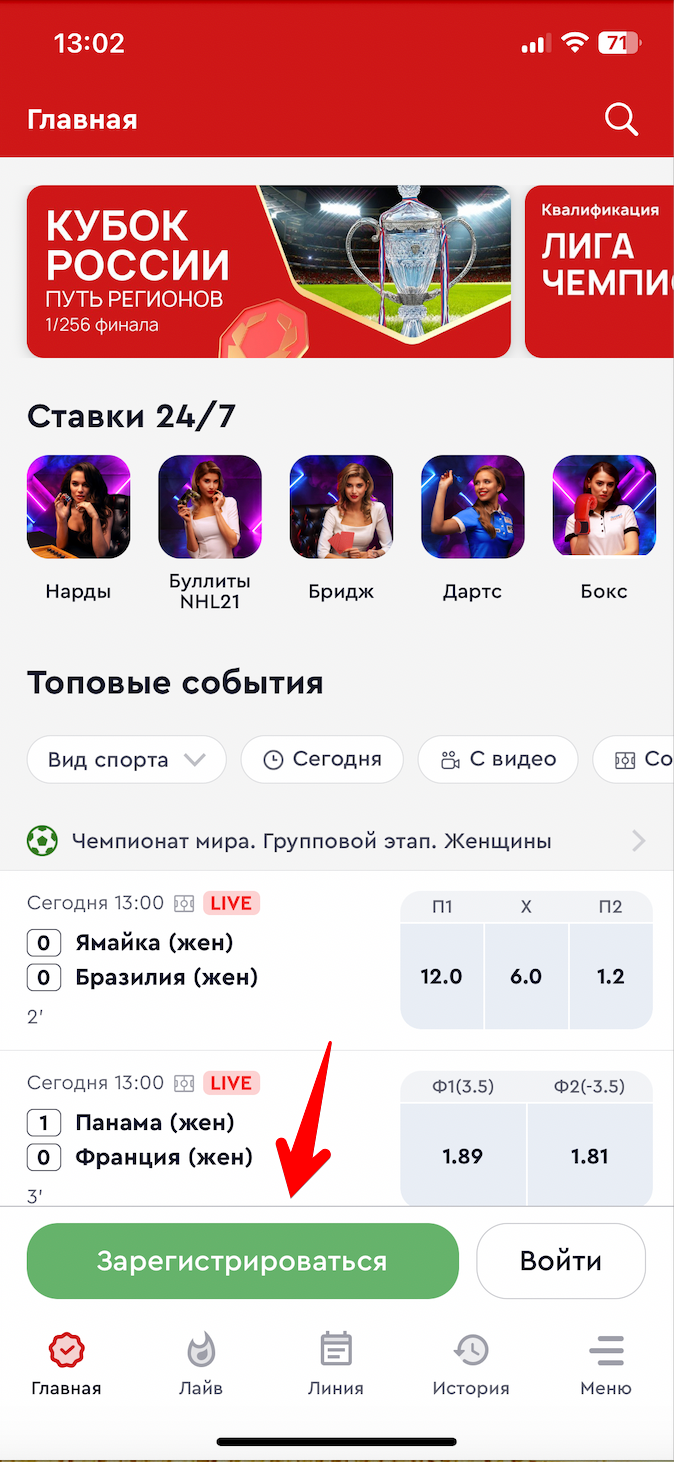Open the search magnifier icon
This screenshot has width=674, height=1462.
click(x=621, y=120)
